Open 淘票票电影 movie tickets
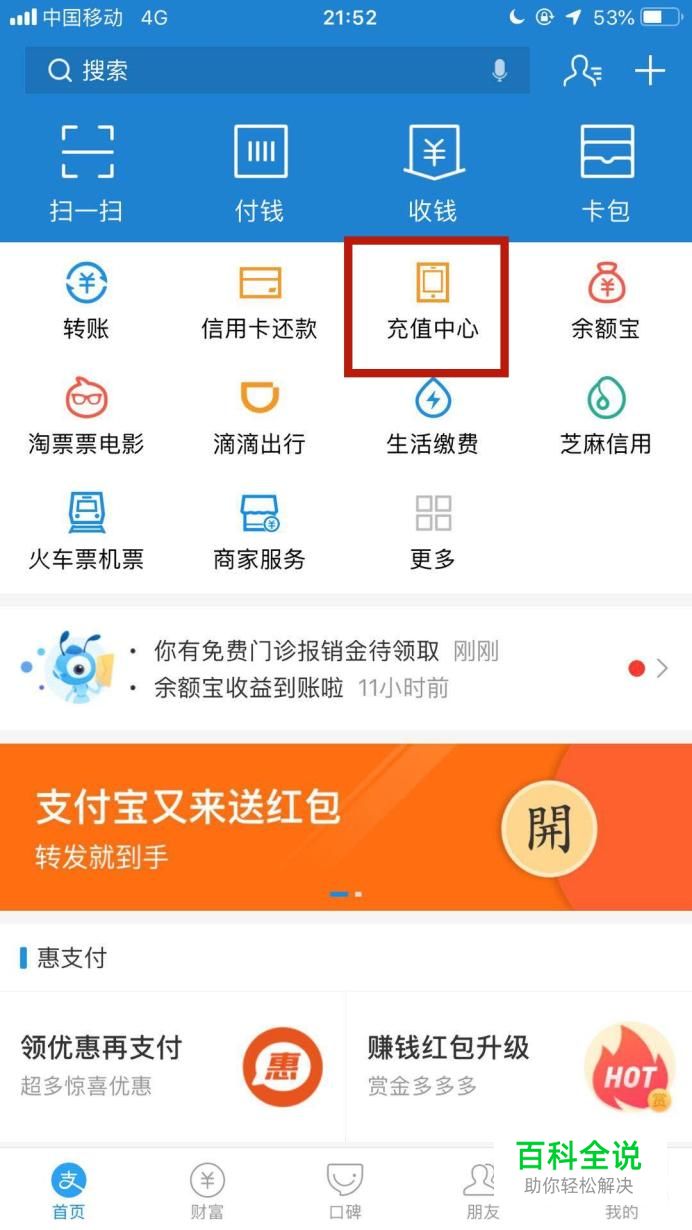Viewport: 692px width, 1230px height. click(x=86, y=416)
